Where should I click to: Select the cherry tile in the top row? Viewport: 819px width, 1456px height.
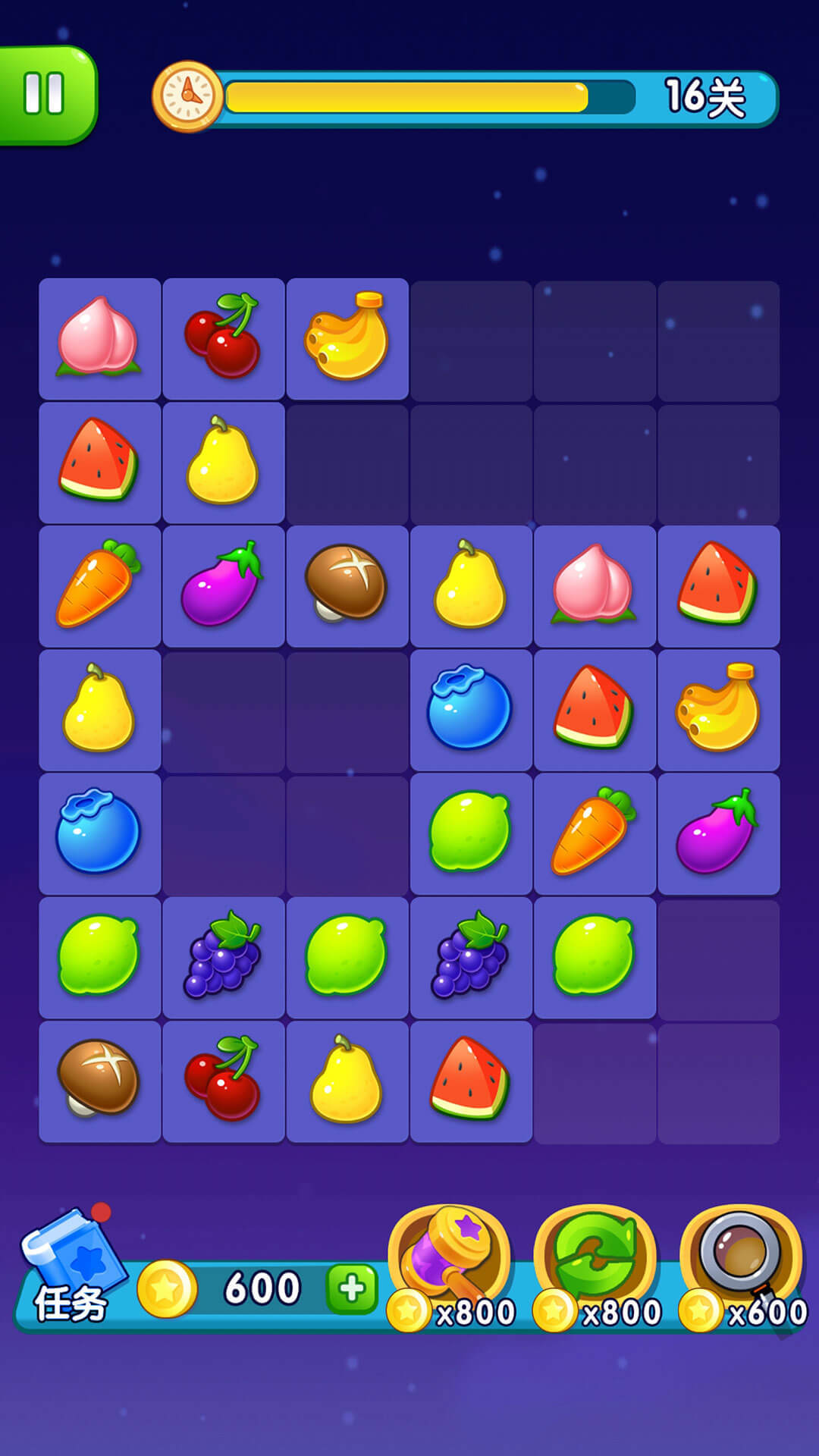click(x=223, y=338)
